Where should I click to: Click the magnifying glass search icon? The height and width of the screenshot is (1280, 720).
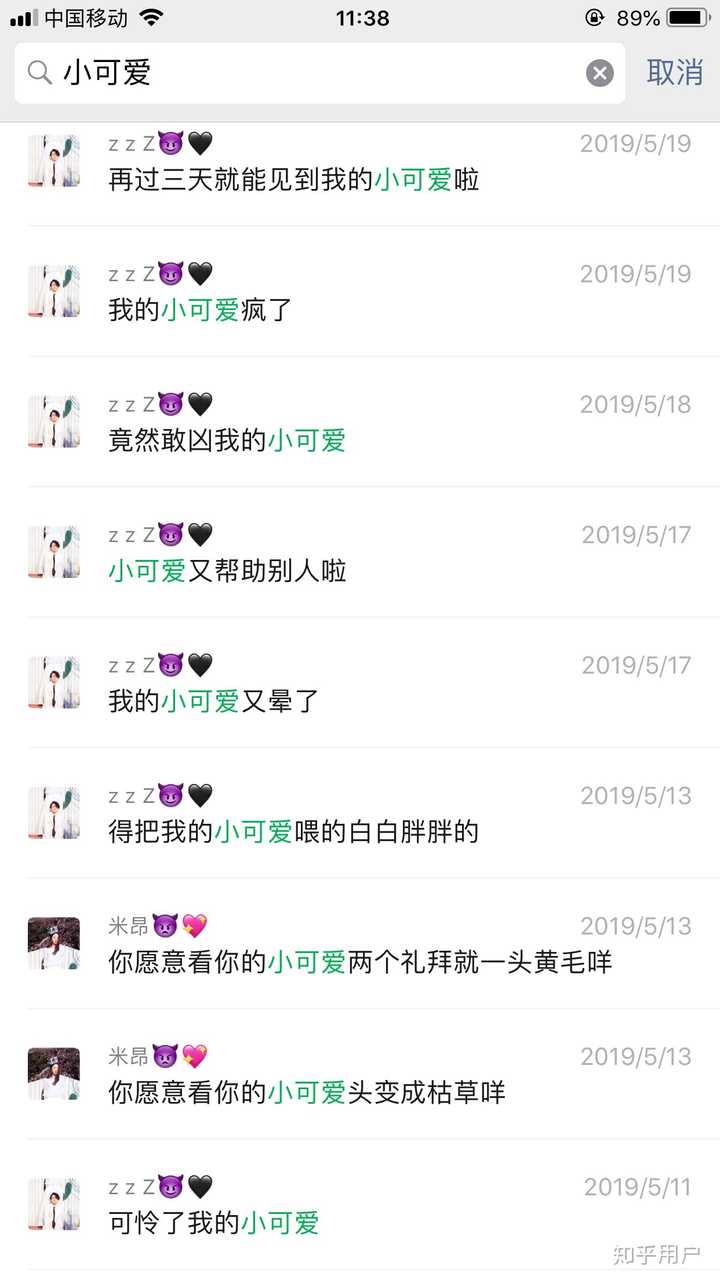point(40,72)
